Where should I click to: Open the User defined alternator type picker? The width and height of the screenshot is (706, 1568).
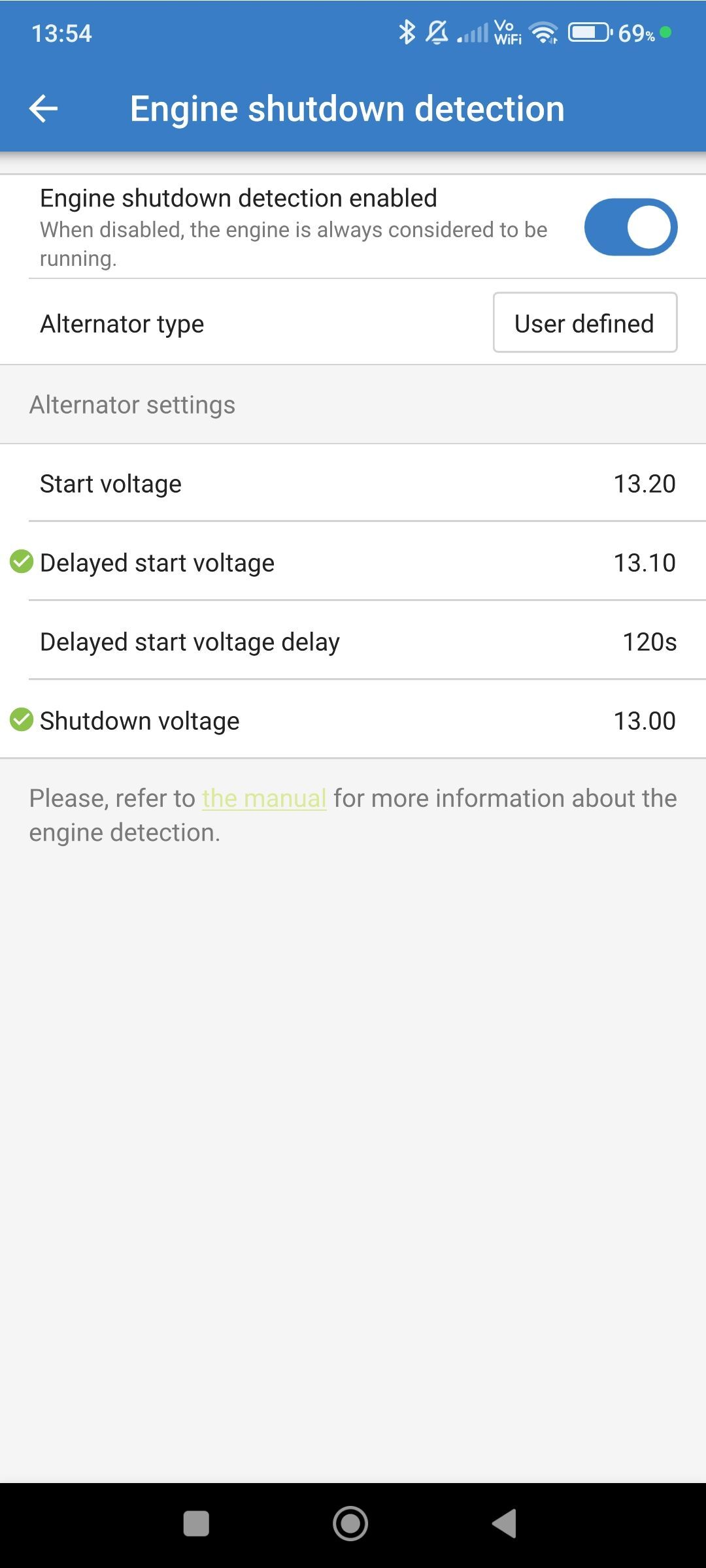[x=585, y=323]
